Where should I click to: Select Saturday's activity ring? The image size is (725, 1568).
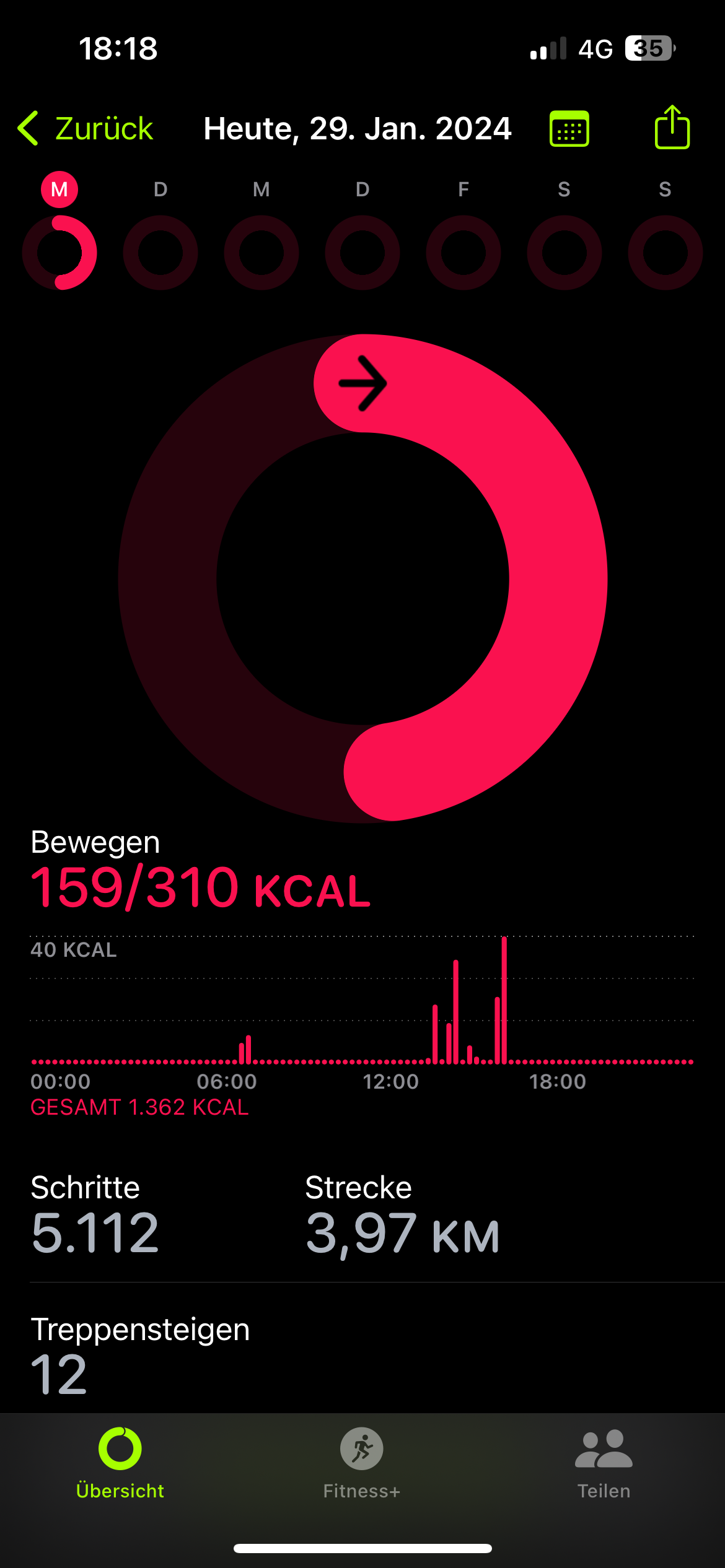click(564, 252)
